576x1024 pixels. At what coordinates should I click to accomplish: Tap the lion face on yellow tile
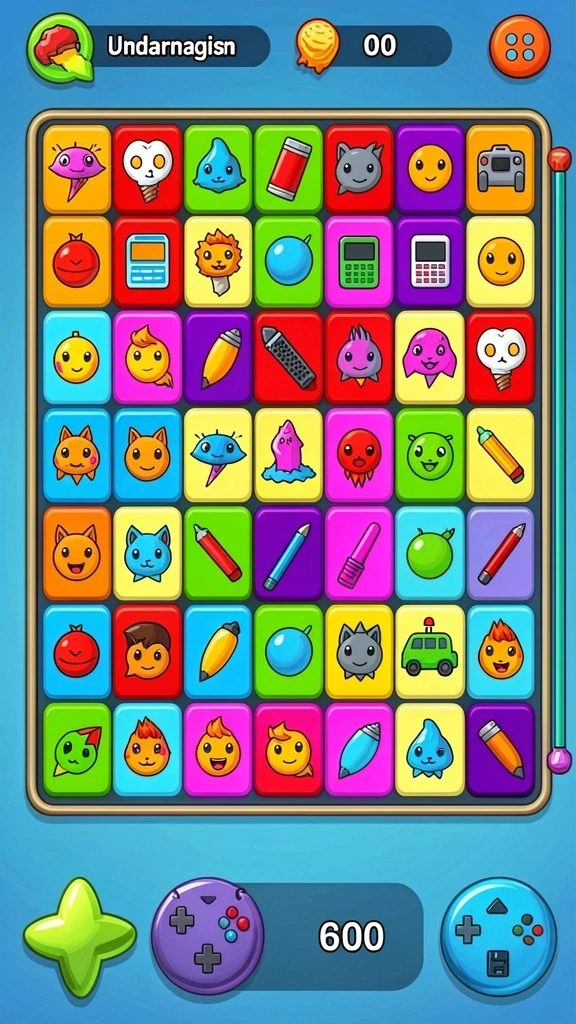[217, 261]
